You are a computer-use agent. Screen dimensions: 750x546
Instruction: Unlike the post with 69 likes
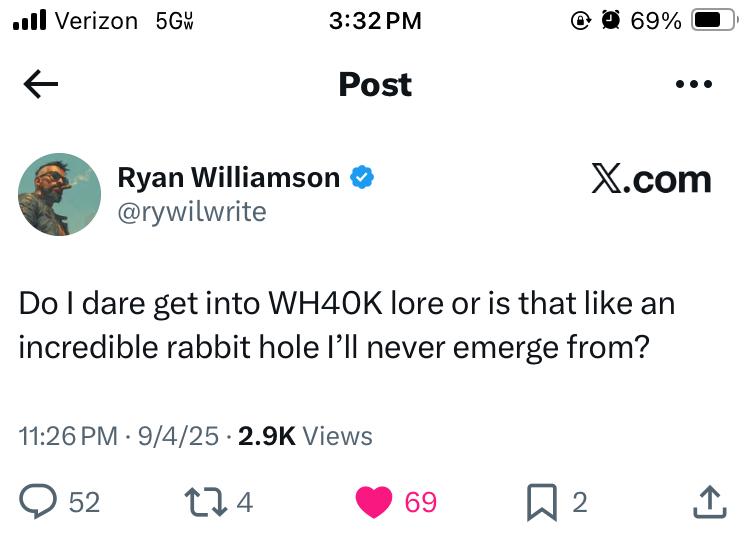pos(375,500)
